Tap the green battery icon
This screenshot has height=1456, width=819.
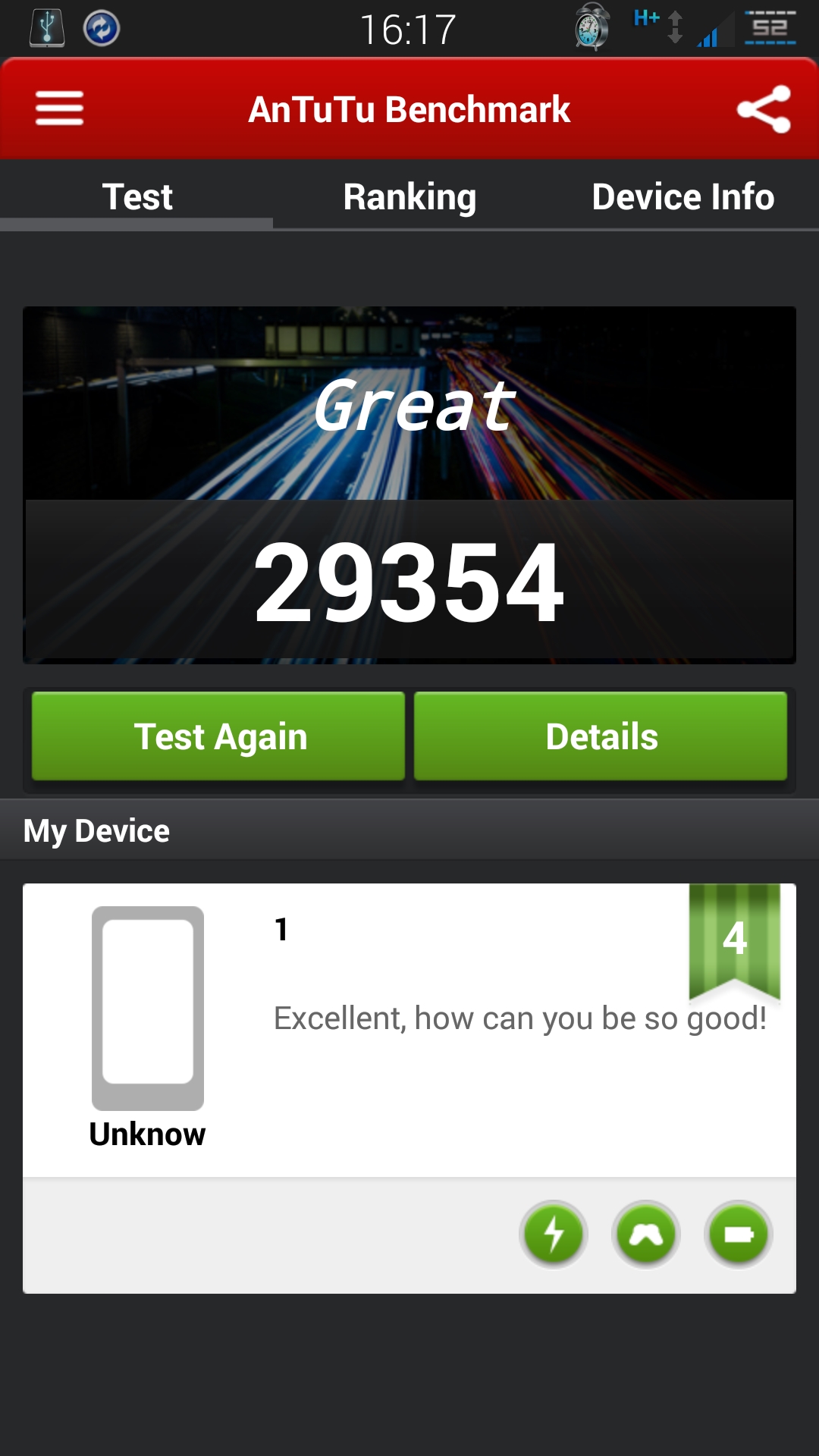click(739, 1235)
